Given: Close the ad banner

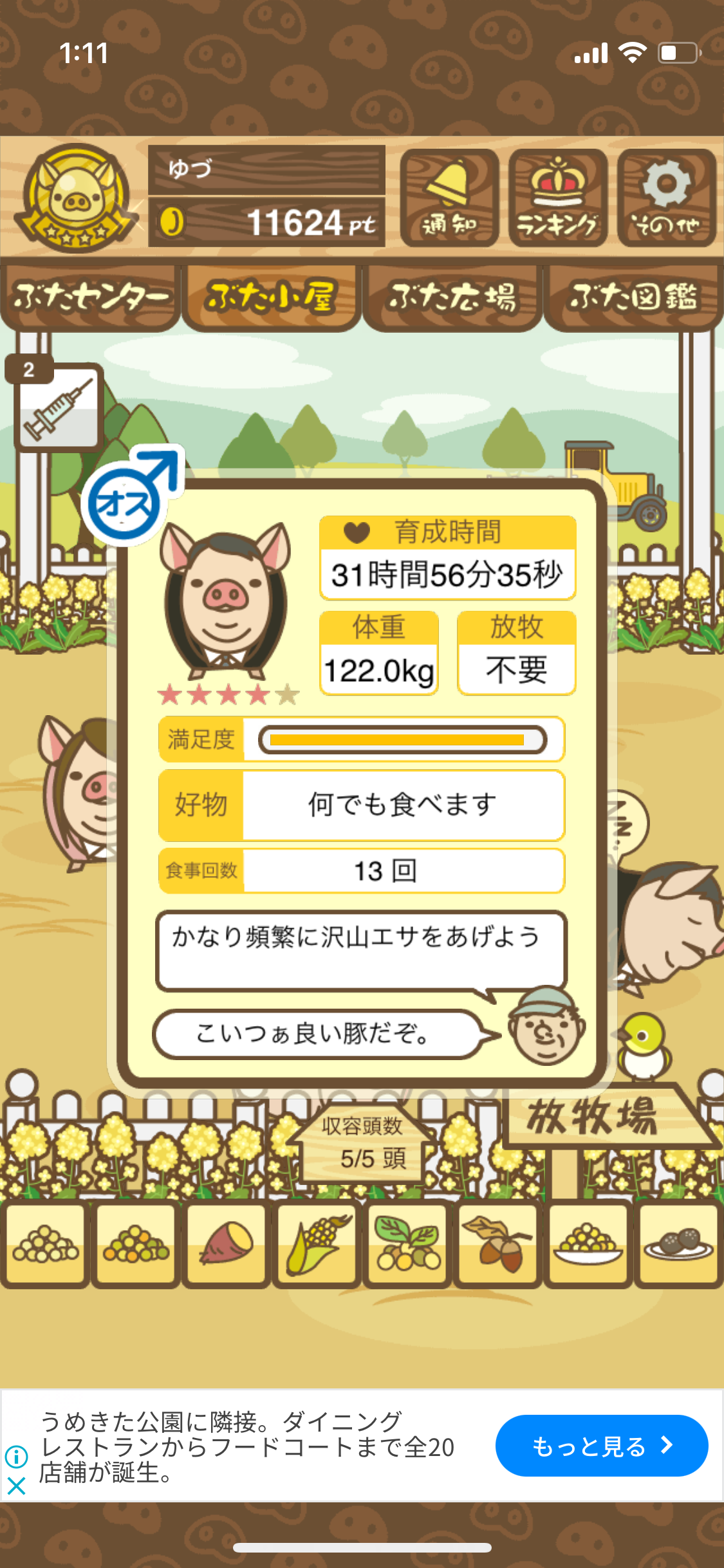Looking at the screenshot, I should 16,1486.
